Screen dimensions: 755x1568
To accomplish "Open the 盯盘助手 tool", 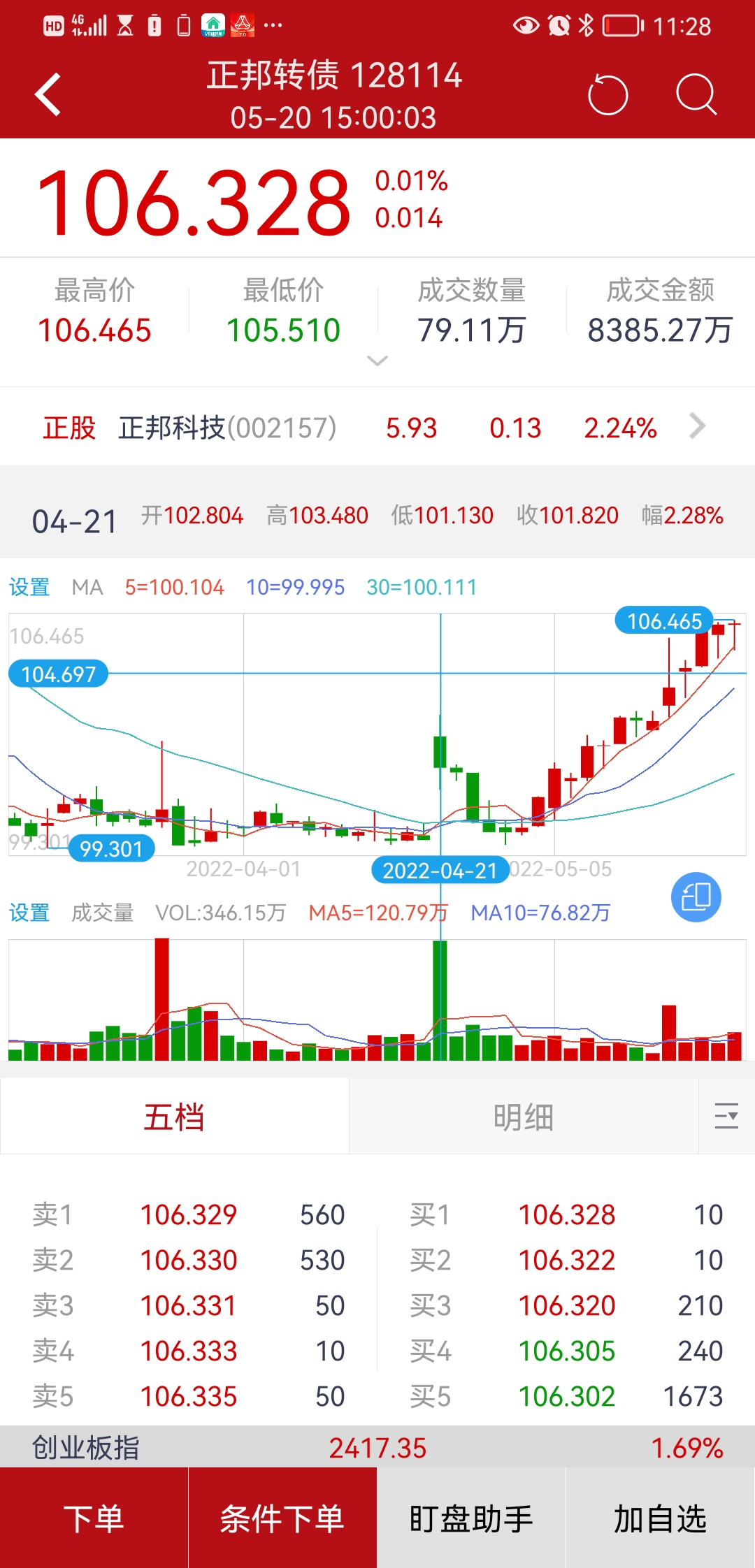I will [x=471, y=1518].
